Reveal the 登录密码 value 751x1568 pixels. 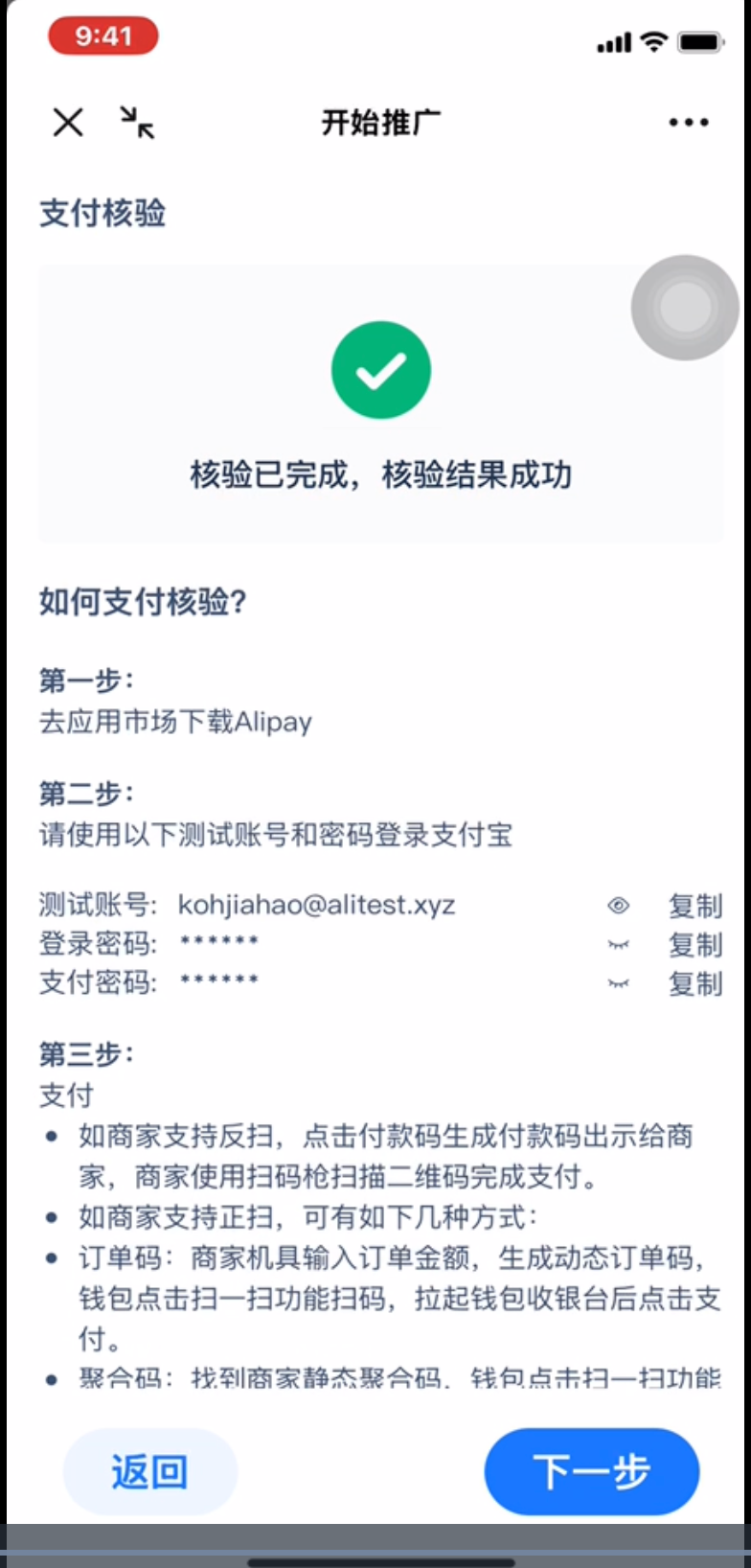click(619, 945)
